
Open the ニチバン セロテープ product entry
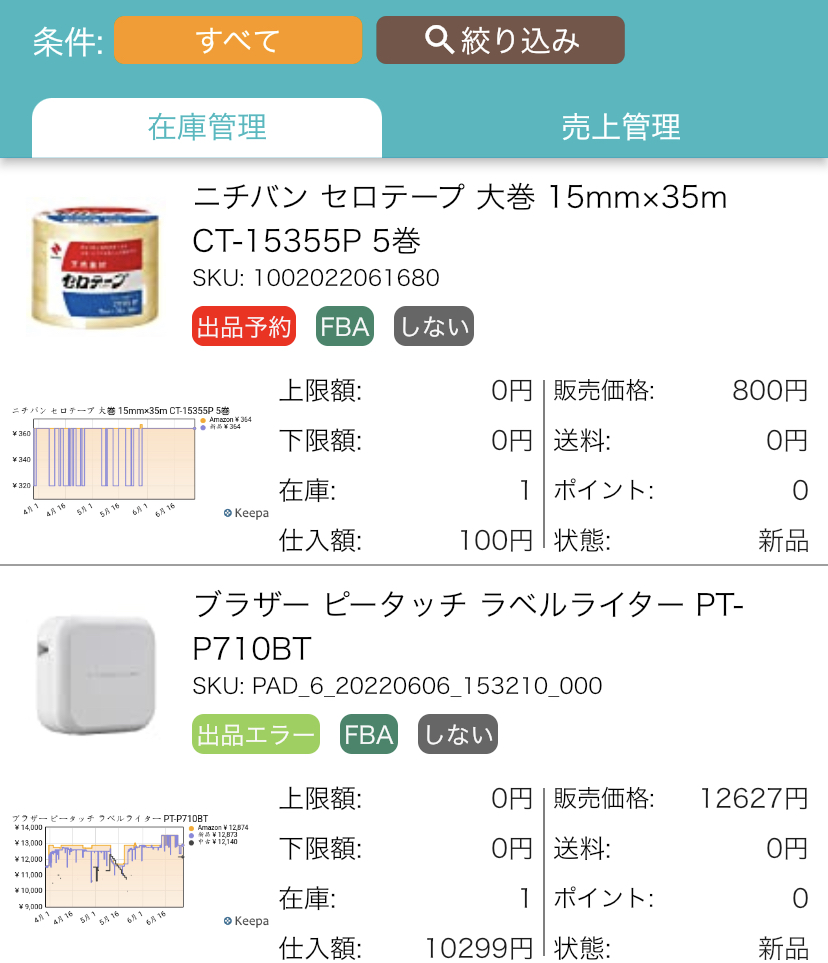click(x=460, y=218)
